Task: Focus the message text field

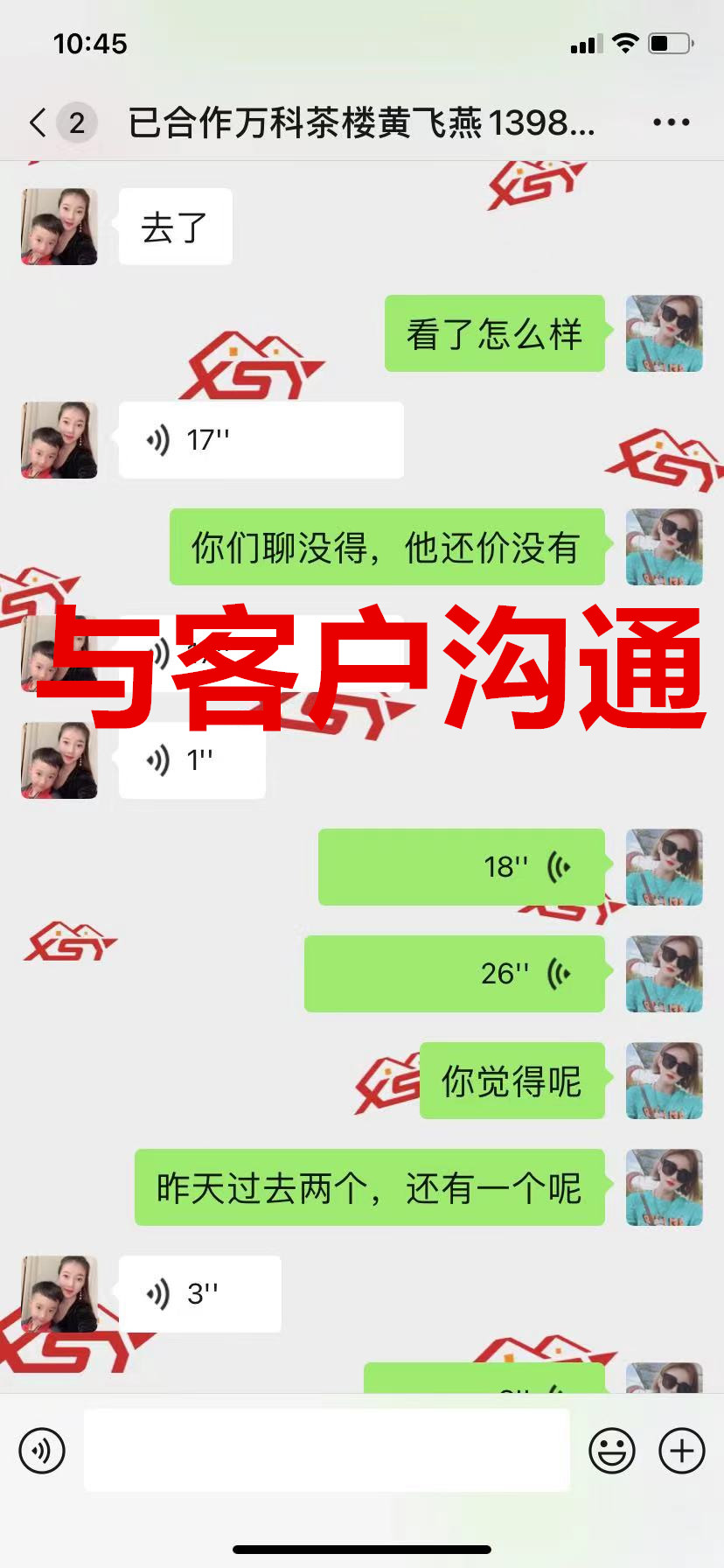Action: (326, 1450)
